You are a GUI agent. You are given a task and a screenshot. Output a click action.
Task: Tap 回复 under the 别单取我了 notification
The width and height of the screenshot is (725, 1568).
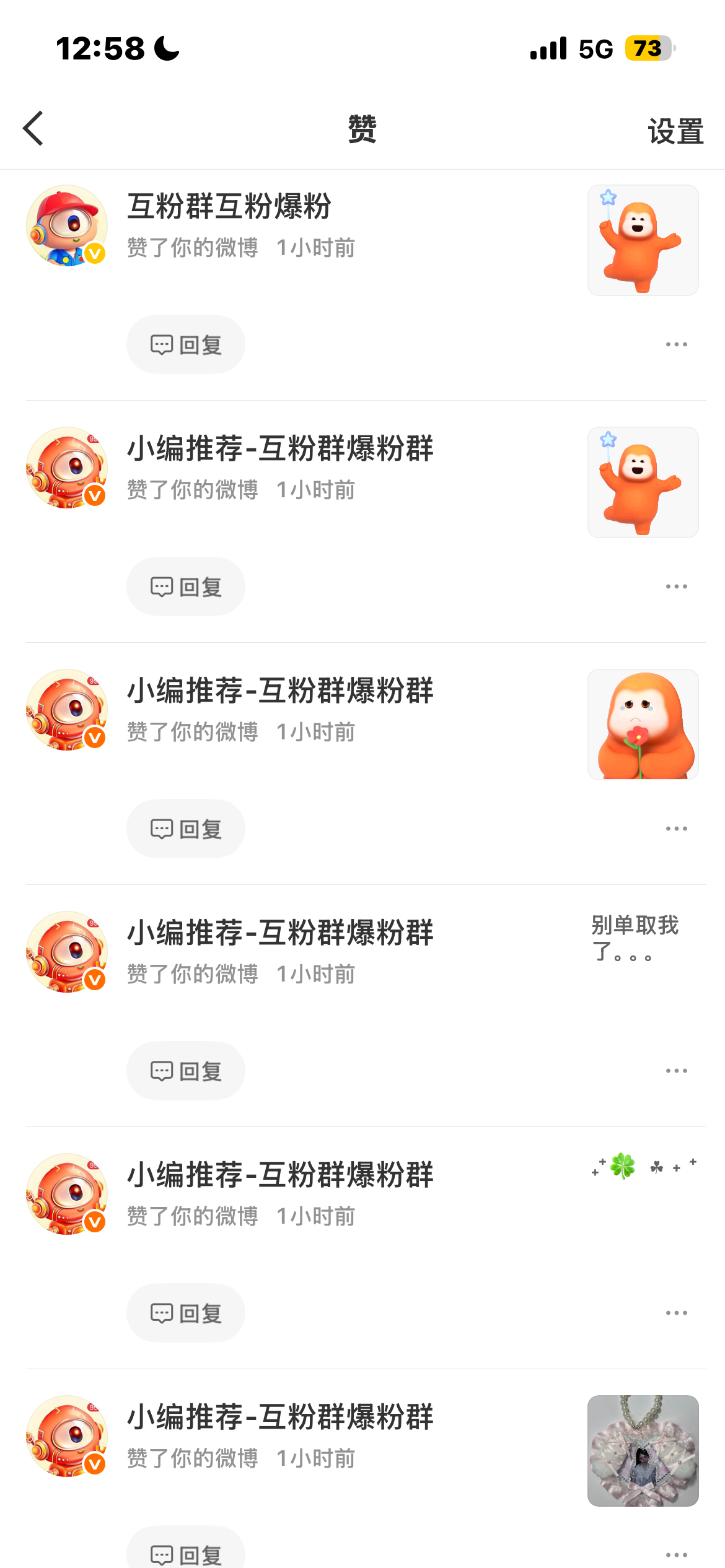point(186,1070)
